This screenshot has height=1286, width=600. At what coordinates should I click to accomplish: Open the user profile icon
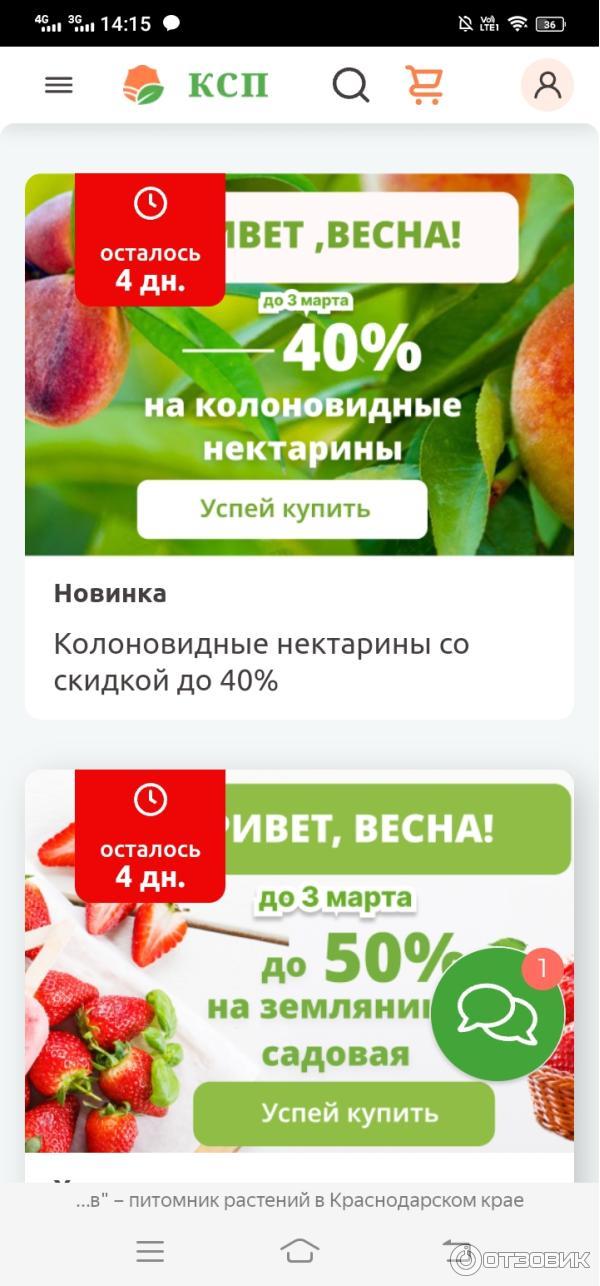pos(547,86)
